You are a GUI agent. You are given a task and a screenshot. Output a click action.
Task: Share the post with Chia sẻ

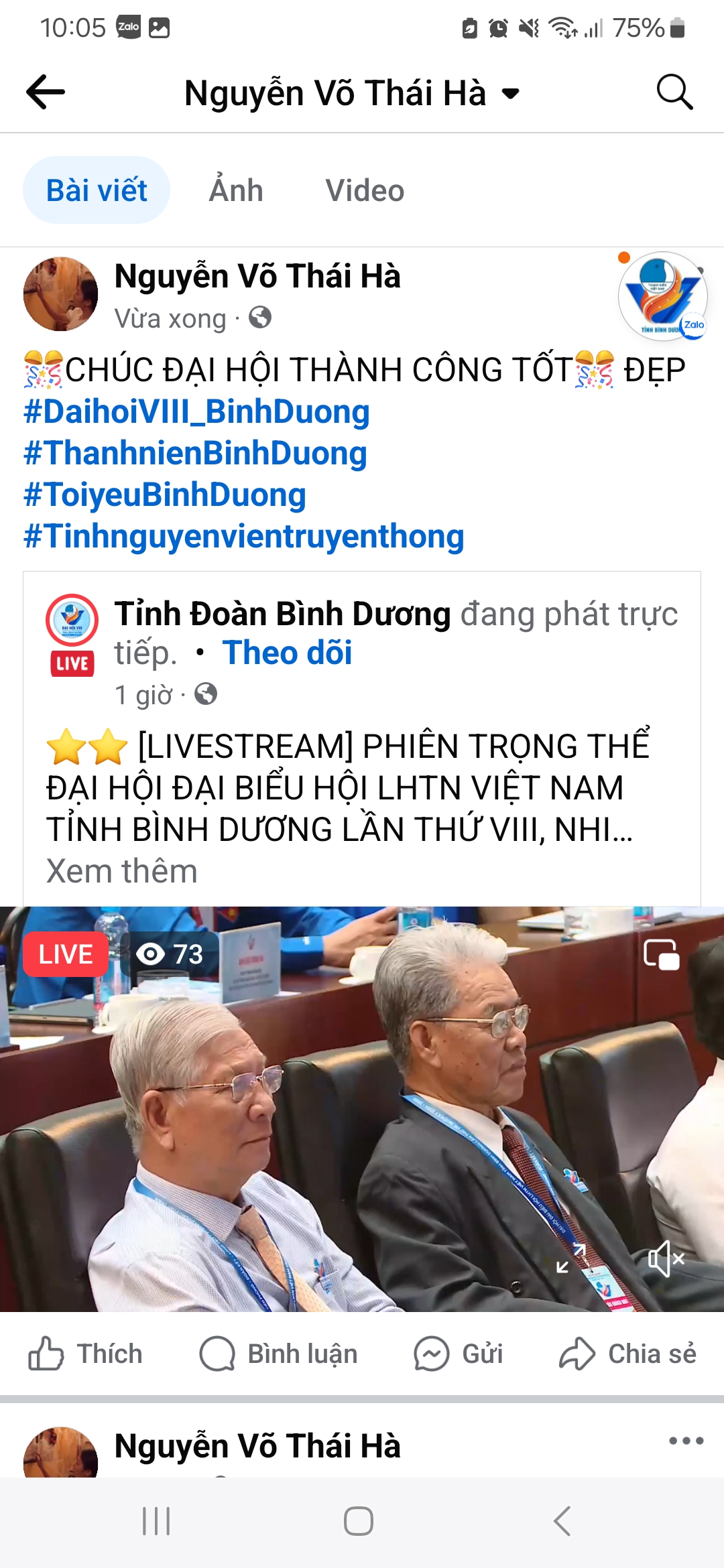tap(628, 1354)
